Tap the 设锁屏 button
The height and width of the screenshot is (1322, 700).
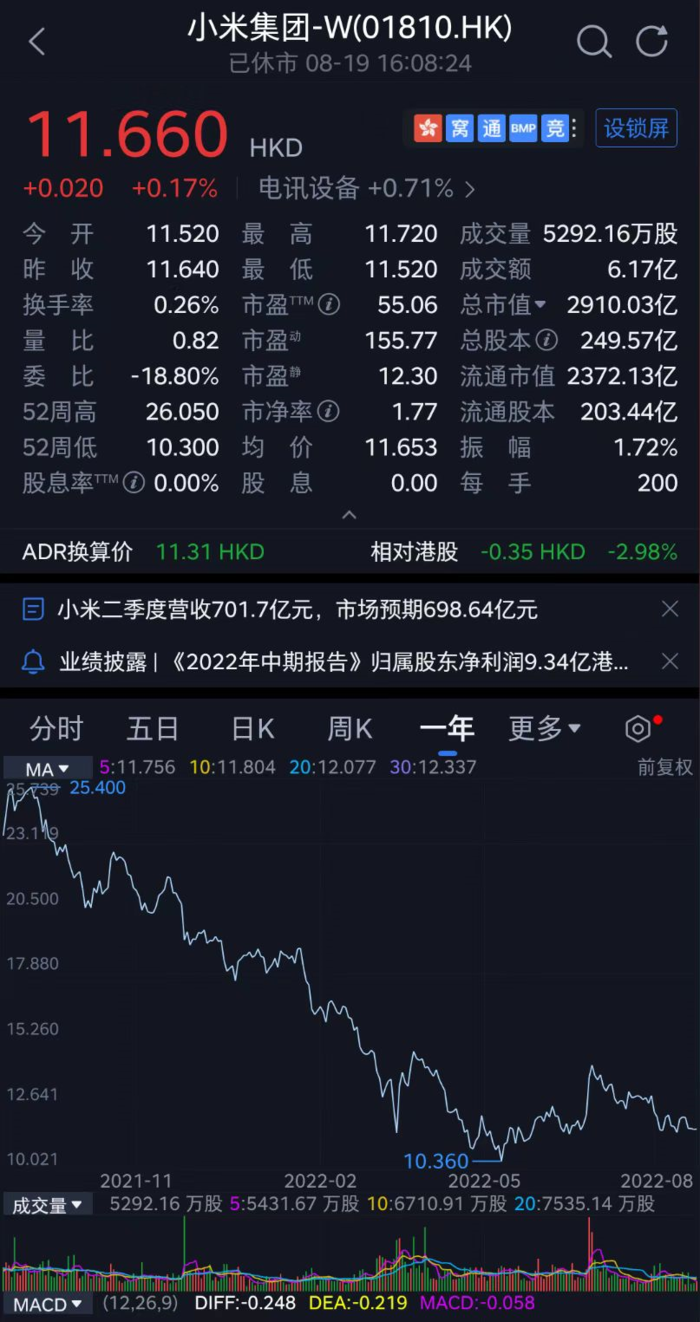[636, 128]
